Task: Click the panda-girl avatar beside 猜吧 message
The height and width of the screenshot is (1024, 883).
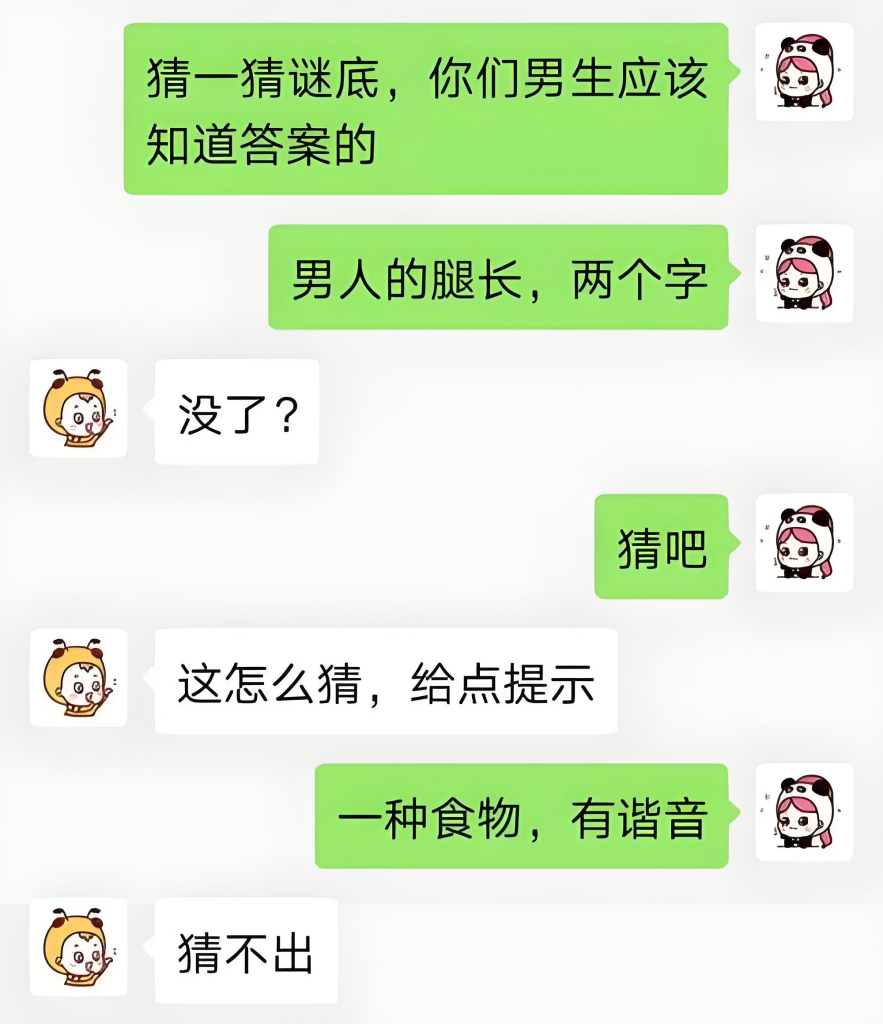Action: coord(804,546)
